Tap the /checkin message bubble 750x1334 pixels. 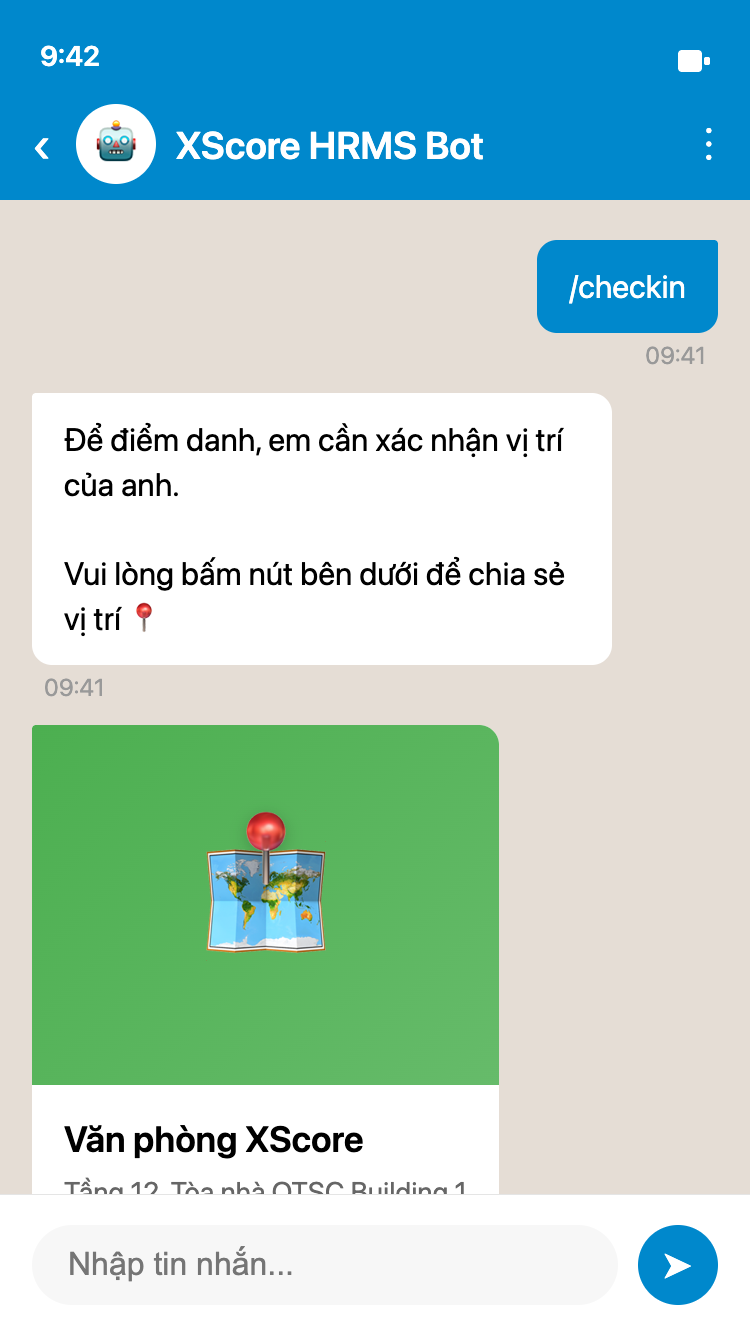[627, 286]
